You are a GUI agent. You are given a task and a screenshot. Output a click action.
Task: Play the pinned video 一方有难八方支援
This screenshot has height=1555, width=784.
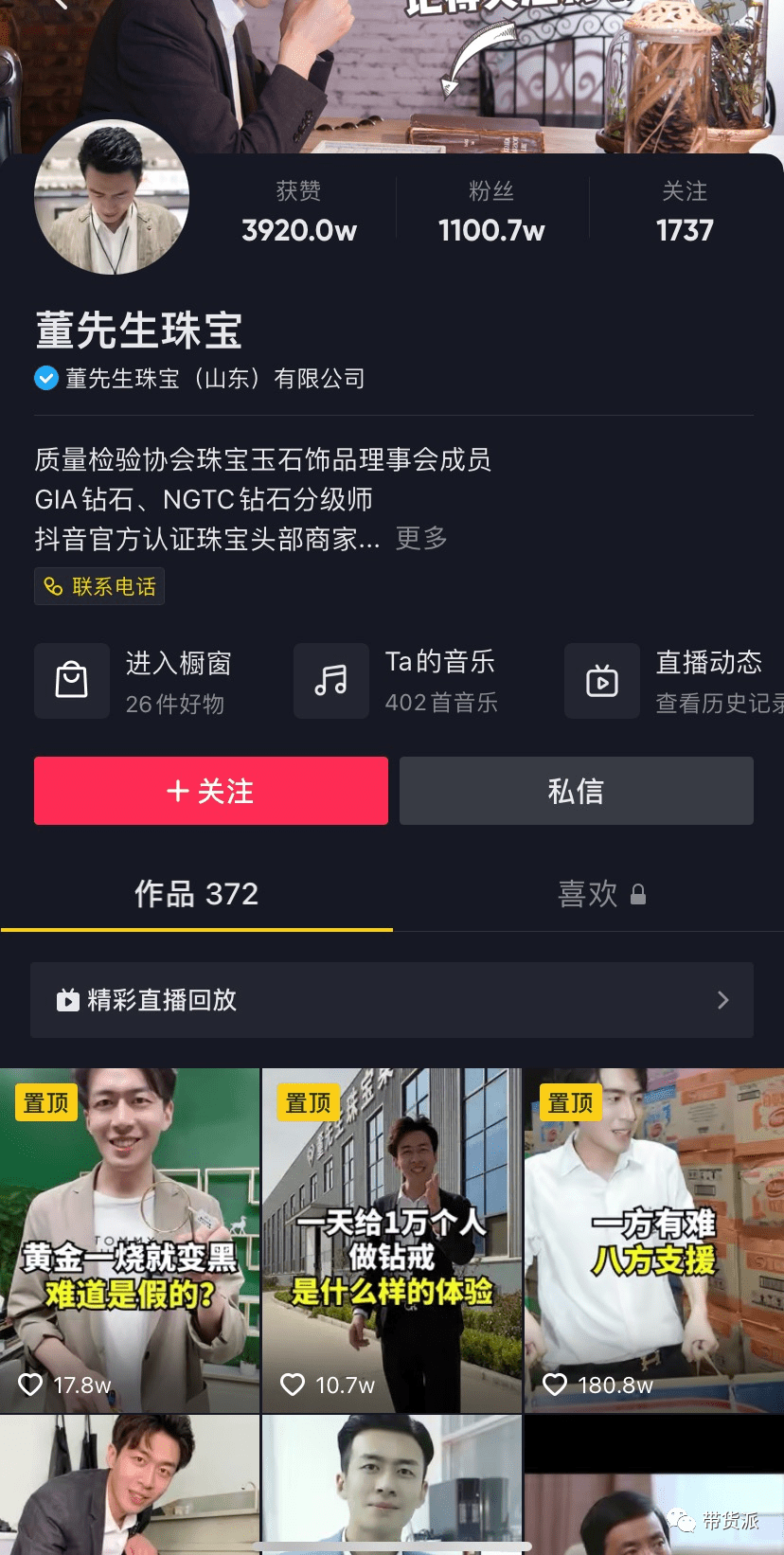coord(654,1241)
